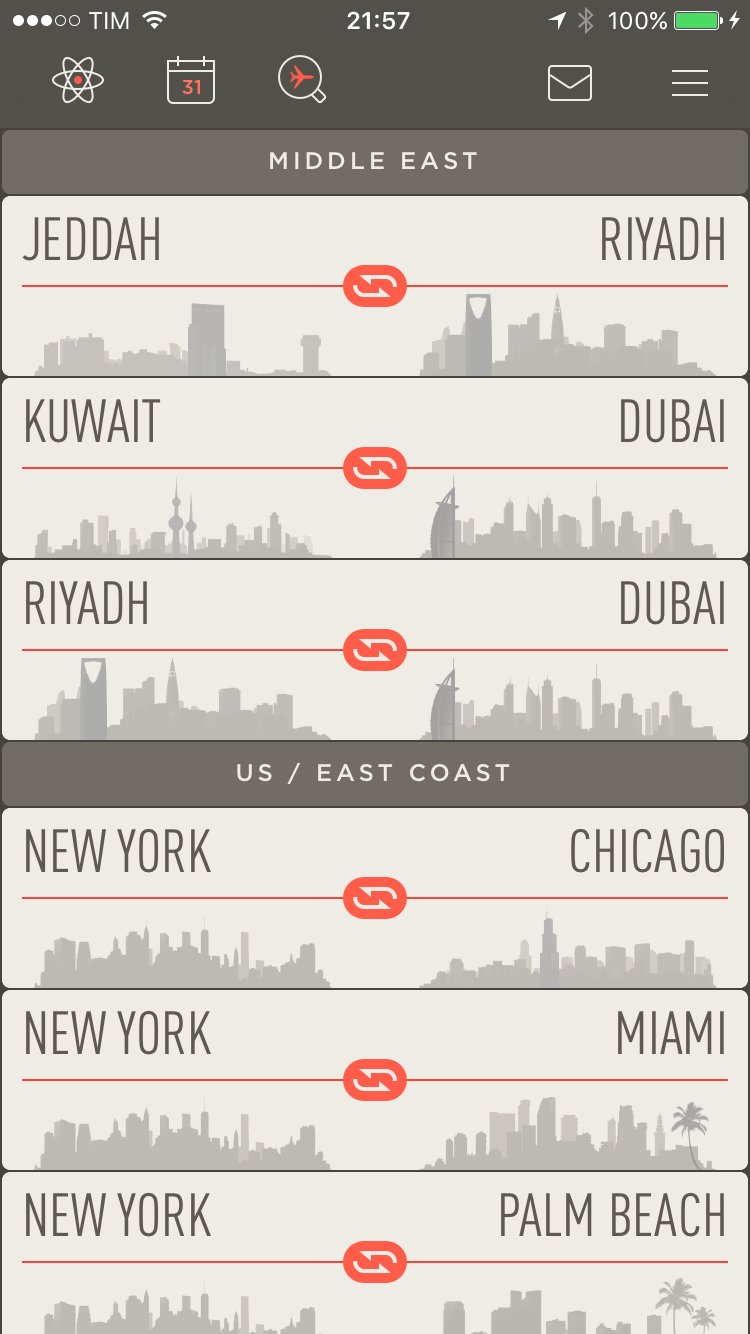Open the hamburger menu
The height and width of the screenshot is (1334, 750).
pos(690,82)
